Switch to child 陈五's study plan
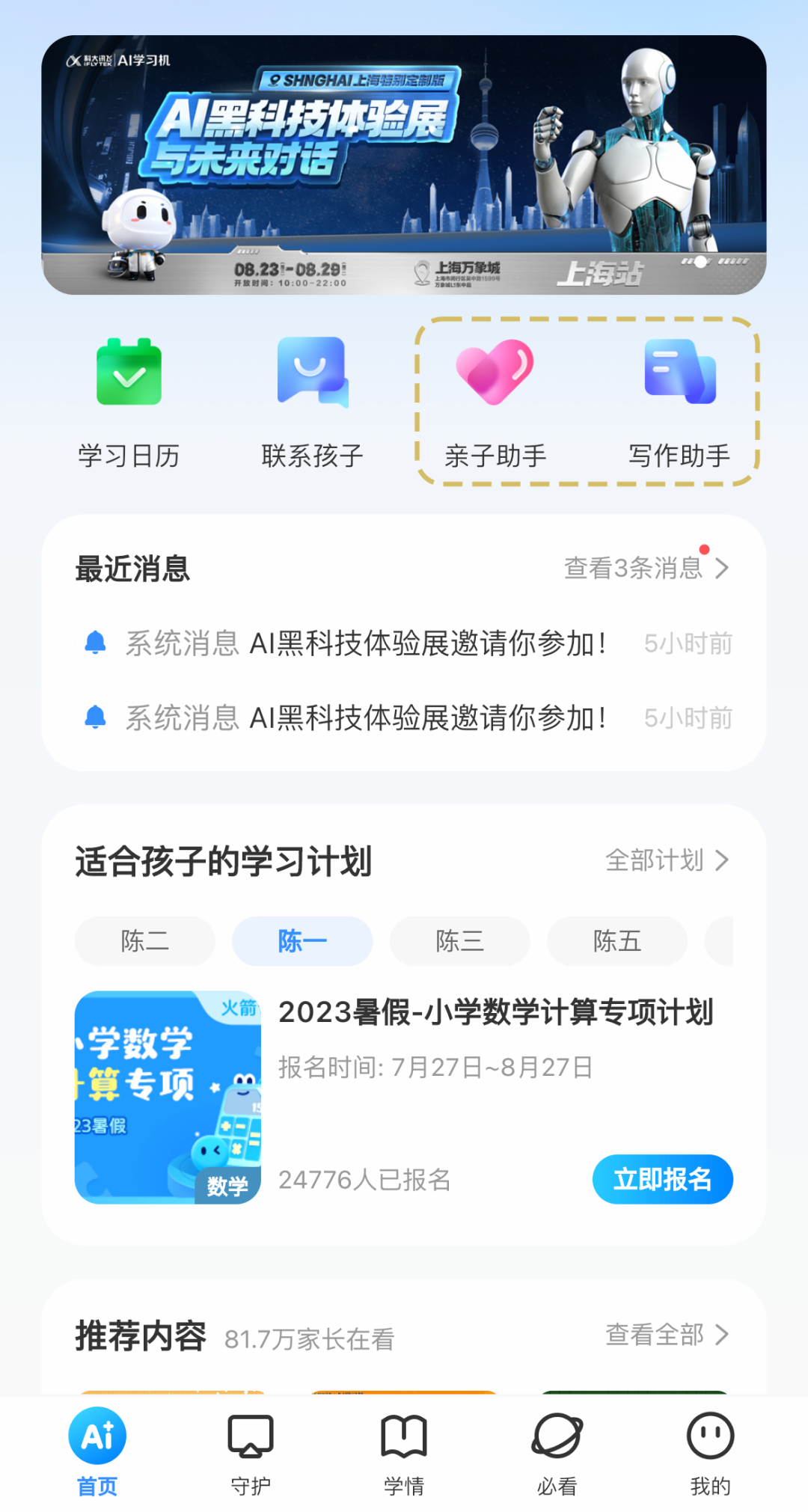 tap(617, 941)
